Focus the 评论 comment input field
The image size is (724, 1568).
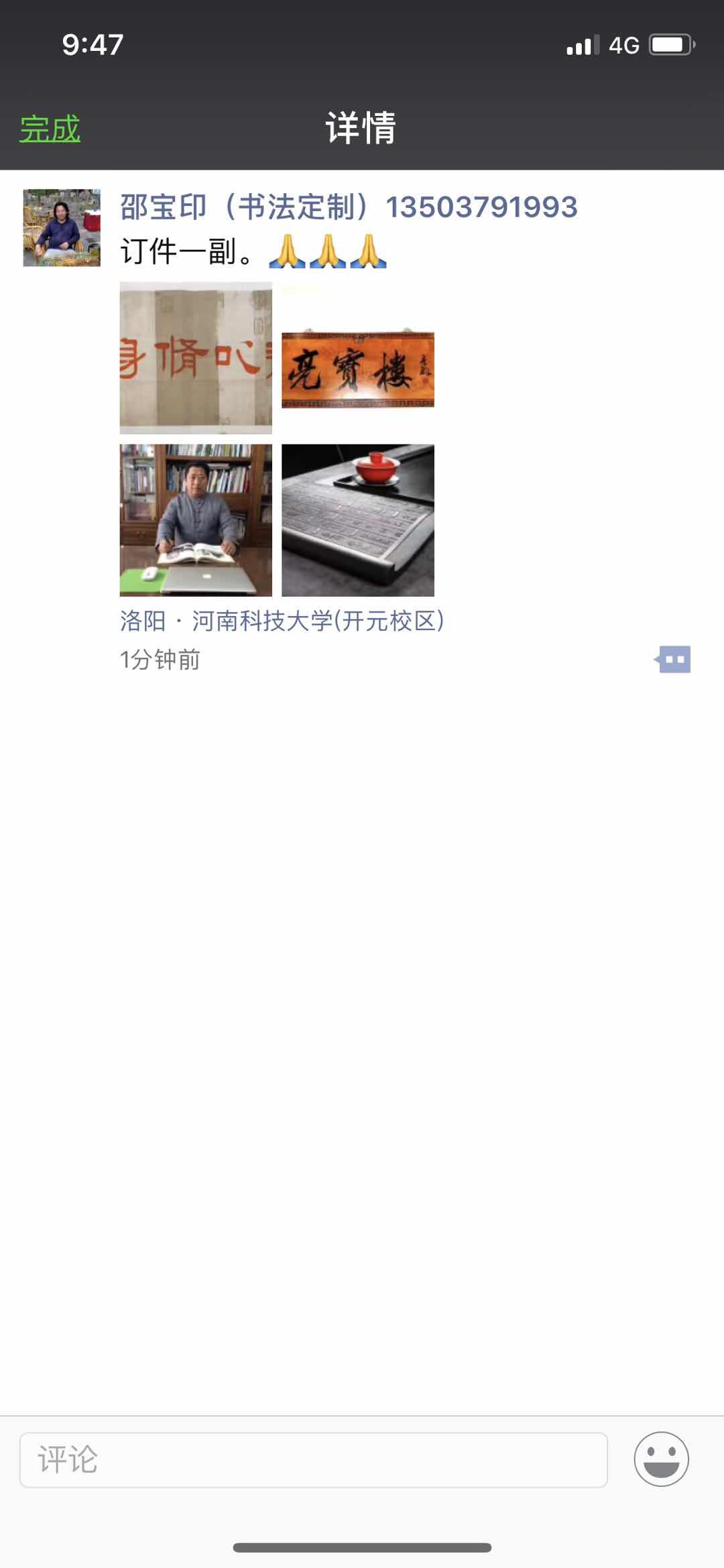click(x=314, y=1459)
